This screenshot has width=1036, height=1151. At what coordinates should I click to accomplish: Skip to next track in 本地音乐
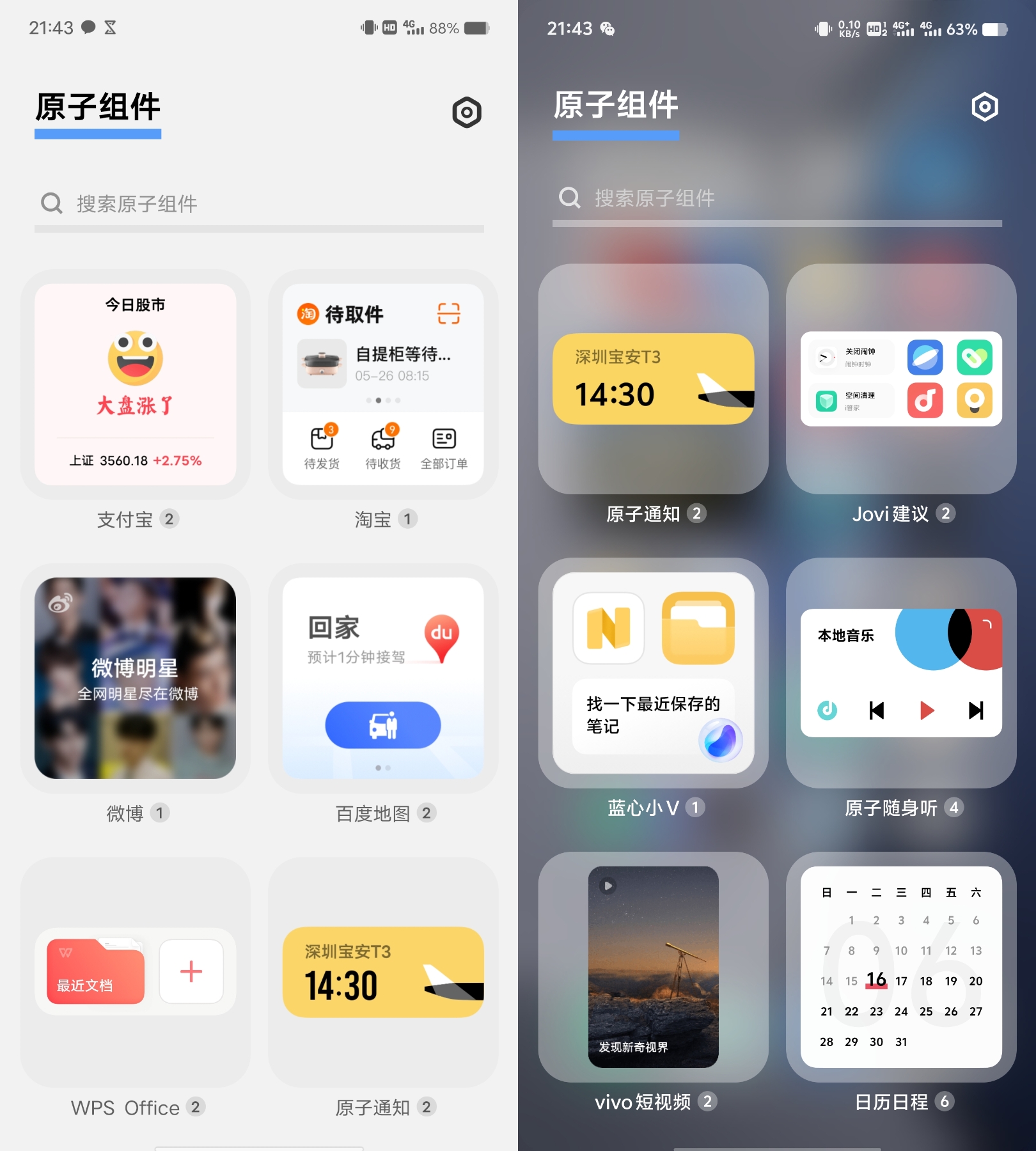pyautogui.click(x=976, y=710)
